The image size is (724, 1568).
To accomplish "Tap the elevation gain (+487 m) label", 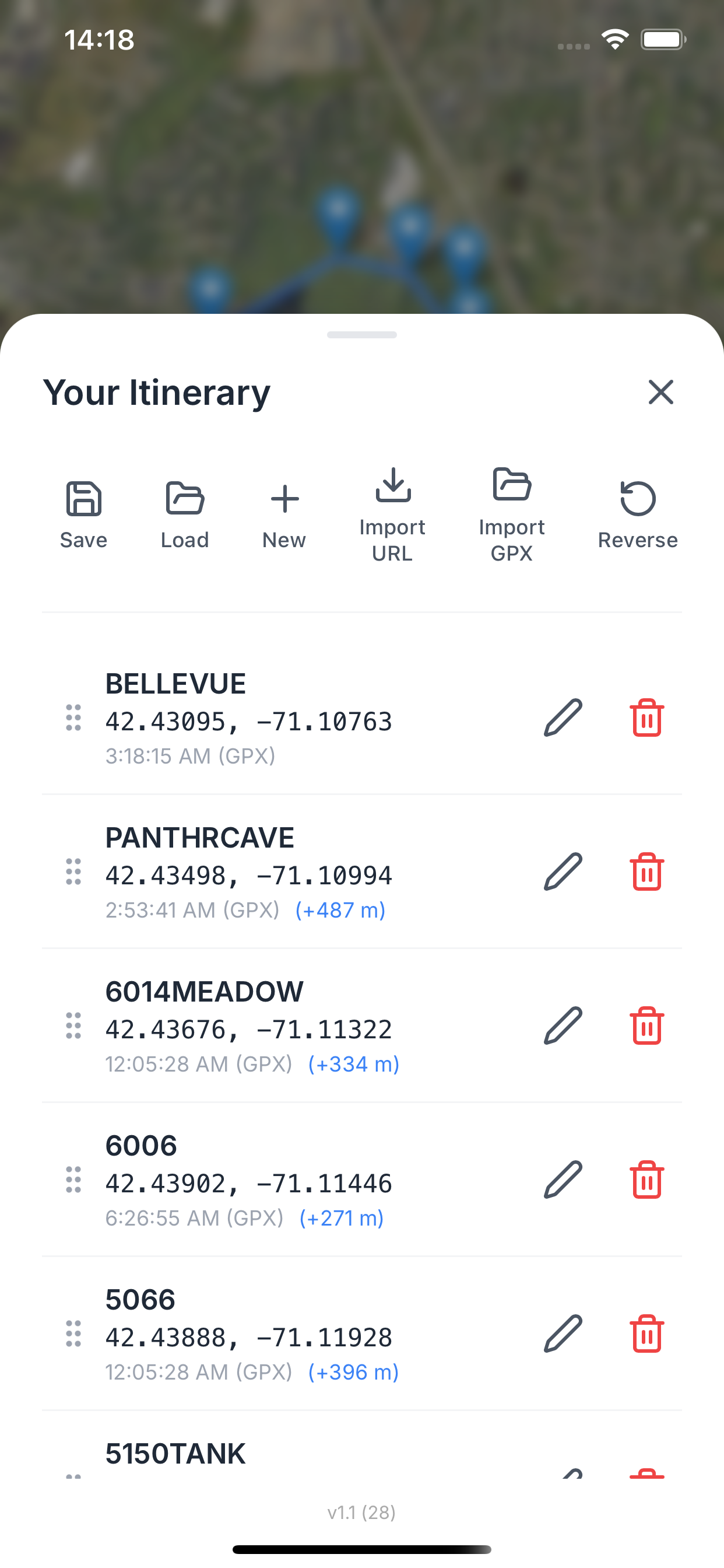I will coord(339,910).
